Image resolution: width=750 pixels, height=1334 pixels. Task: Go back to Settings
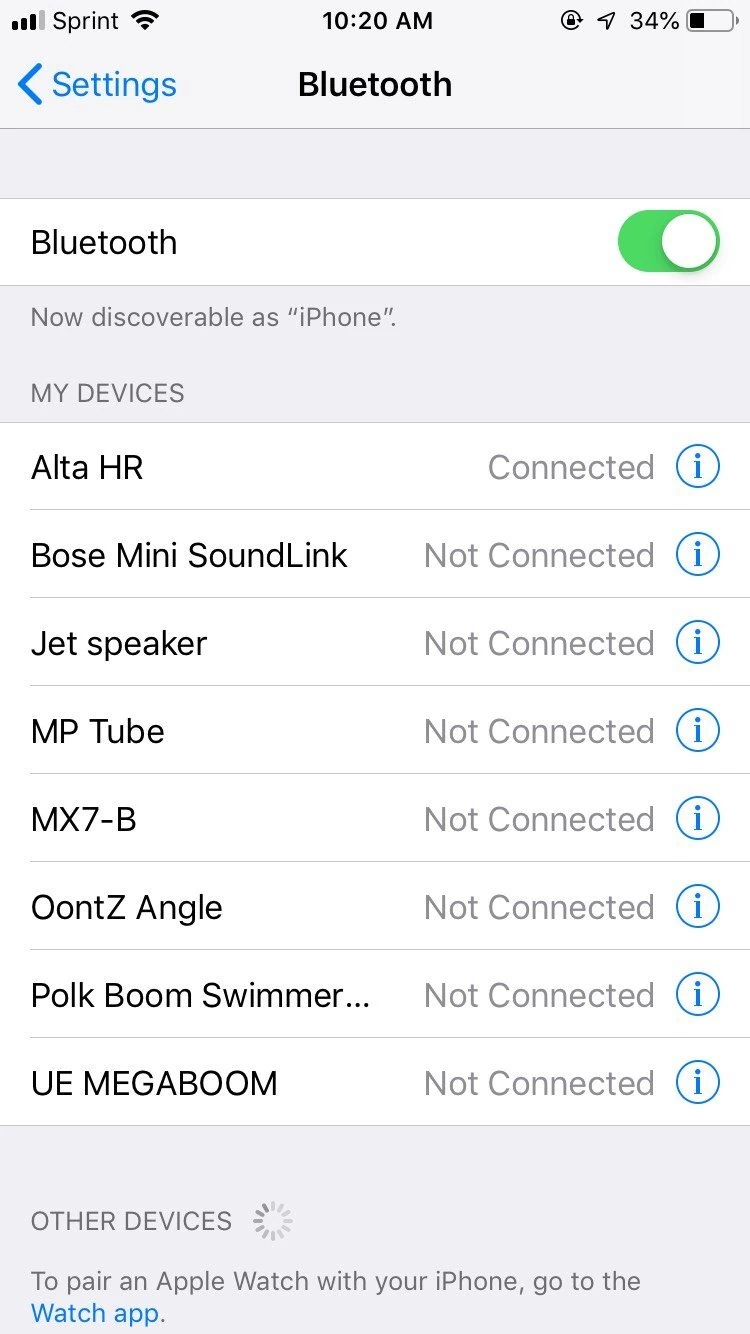97,85
